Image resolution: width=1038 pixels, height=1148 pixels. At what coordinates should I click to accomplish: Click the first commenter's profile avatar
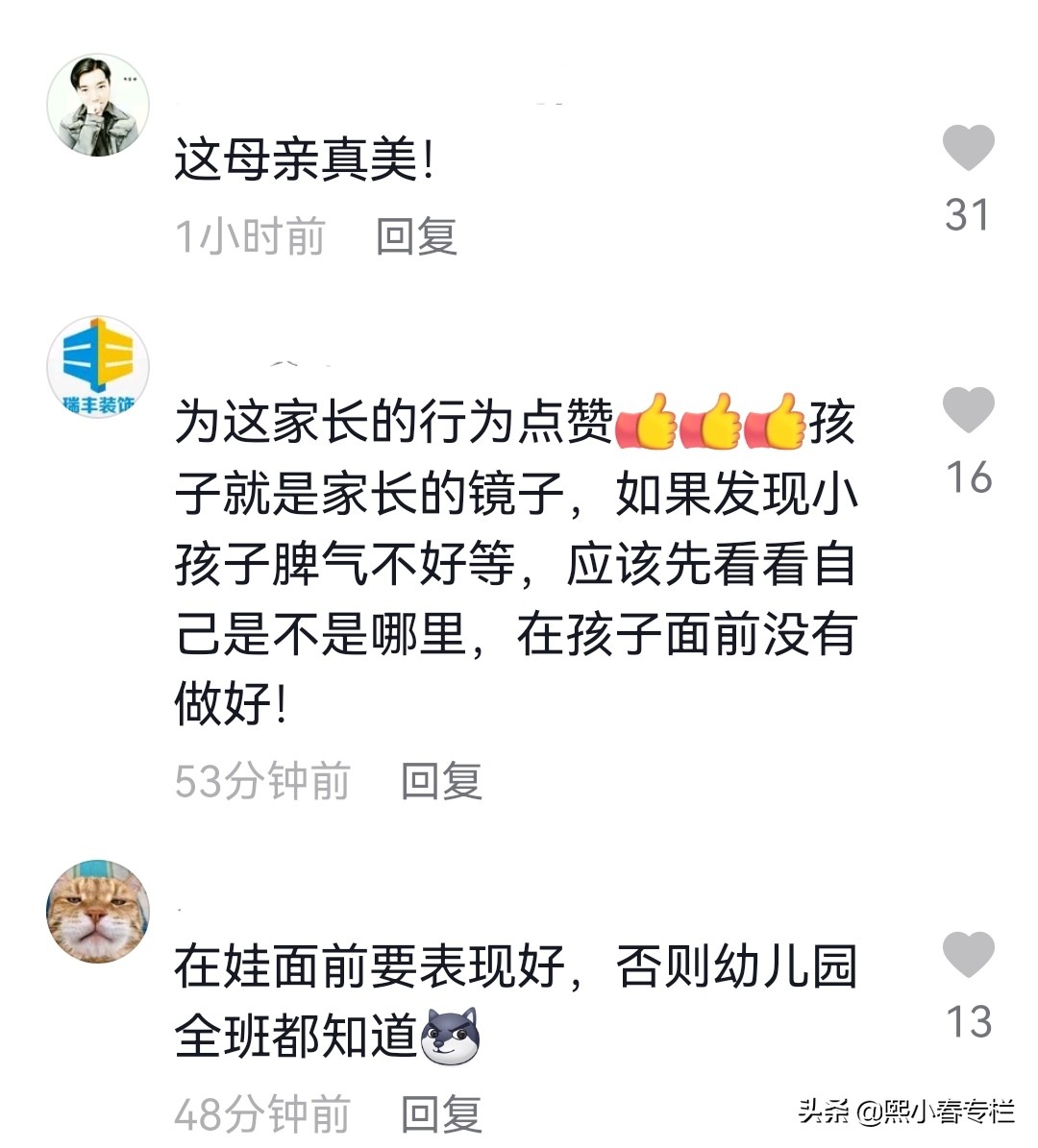pos(97,104)
